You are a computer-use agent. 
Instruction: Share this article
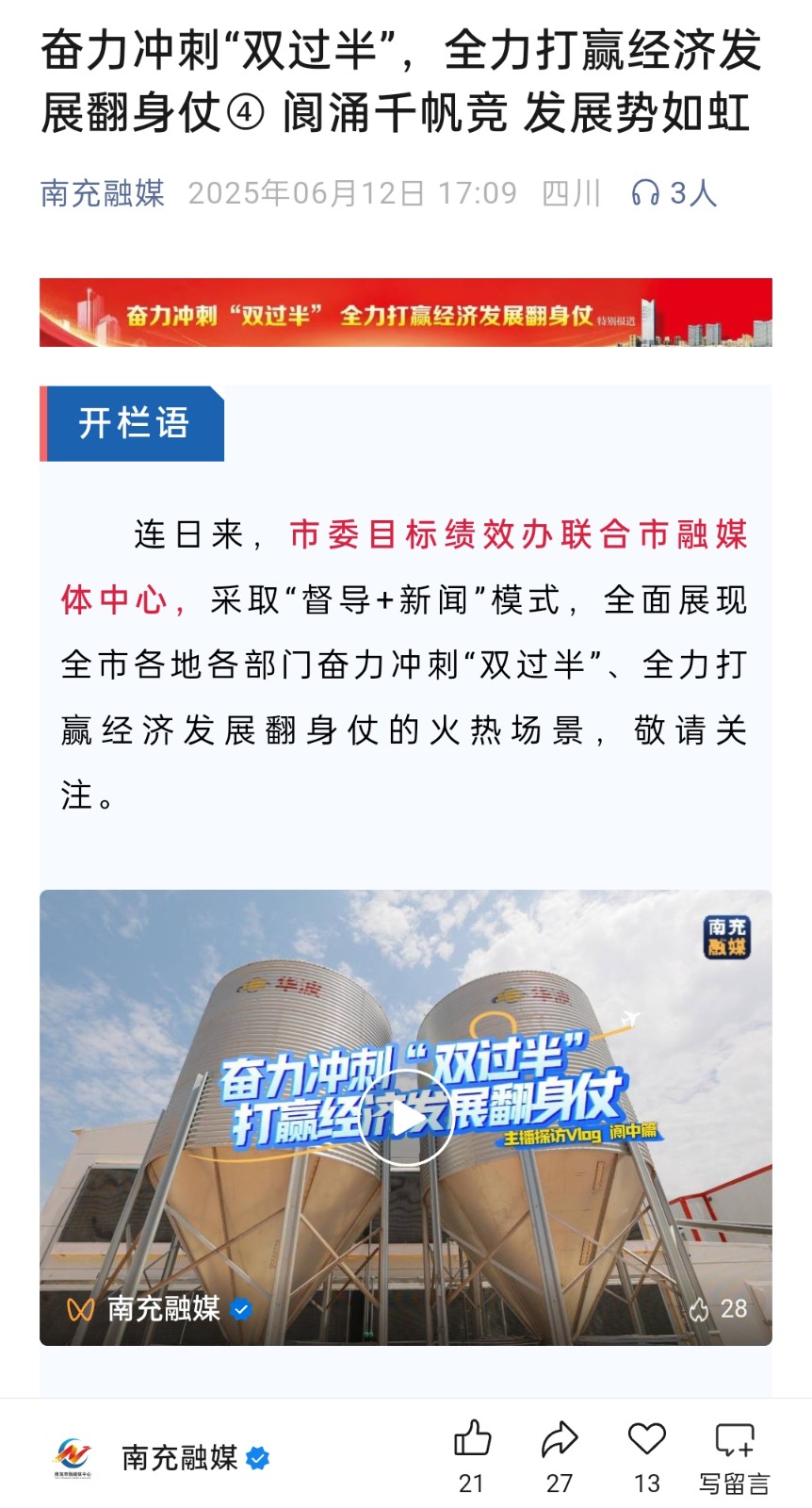560,1440
